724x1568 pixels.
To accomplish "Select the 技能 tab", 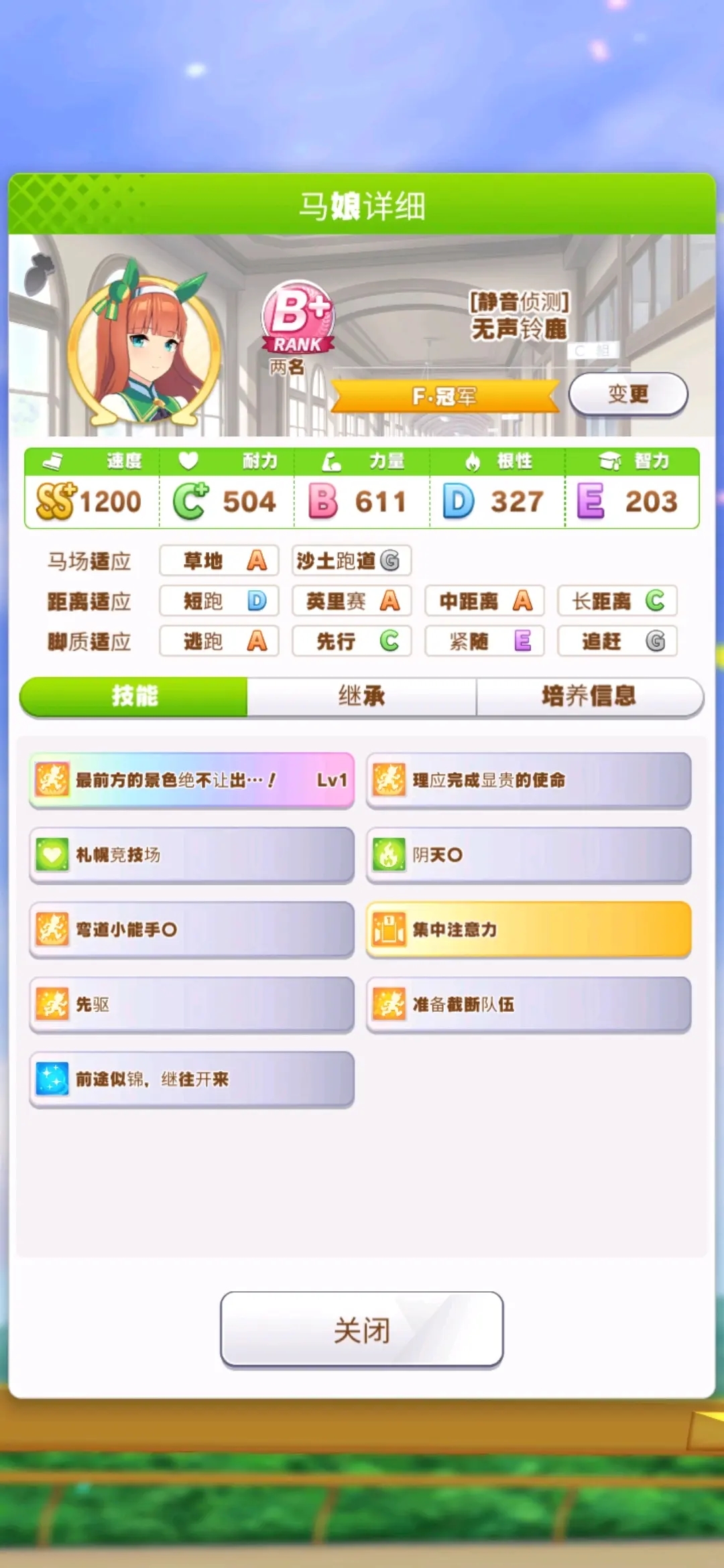I will pyautogui.click(x=134, y=696).
